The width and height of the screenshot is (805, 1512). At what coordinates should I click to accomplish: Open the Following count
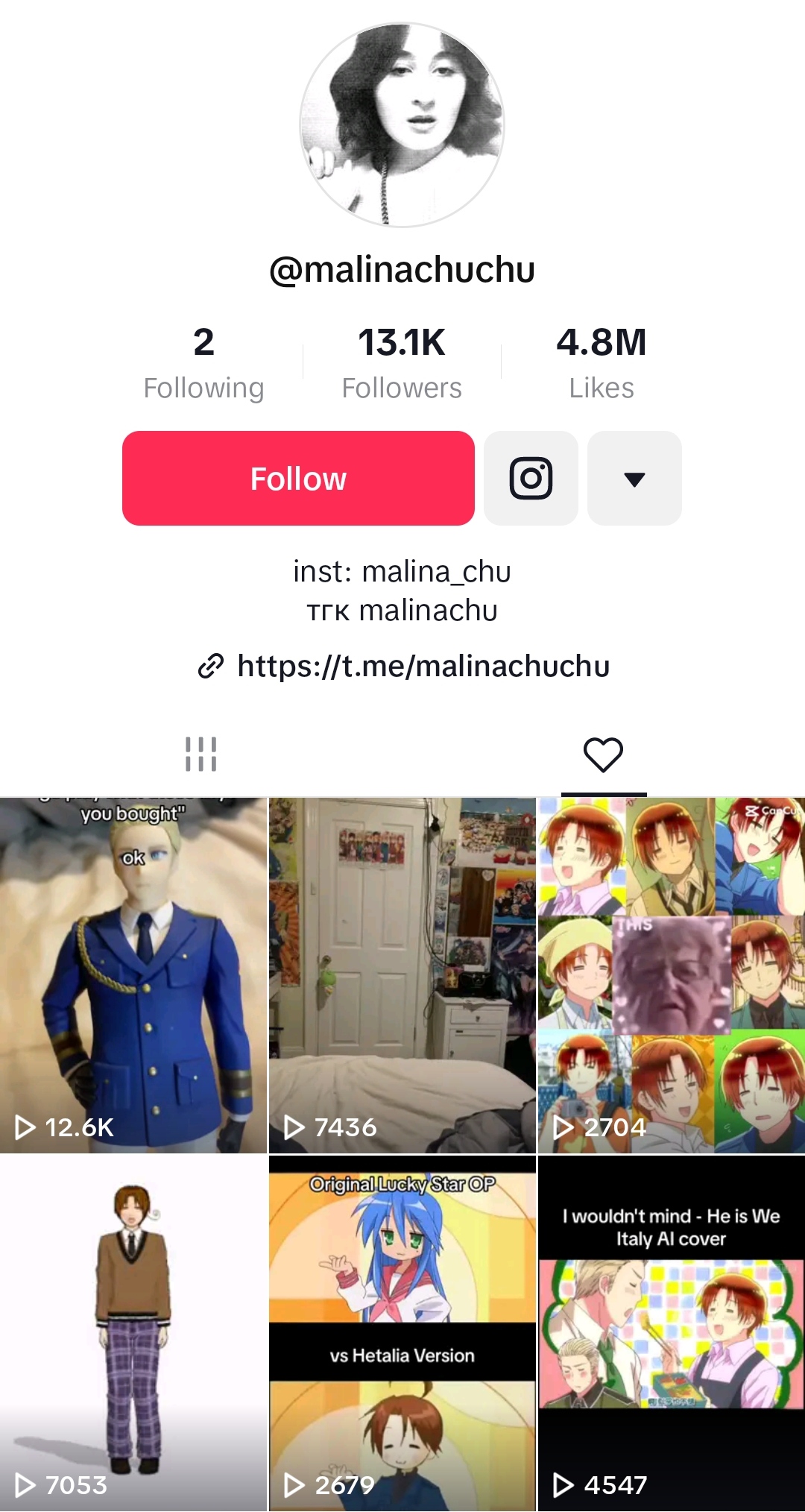(203, 363)
